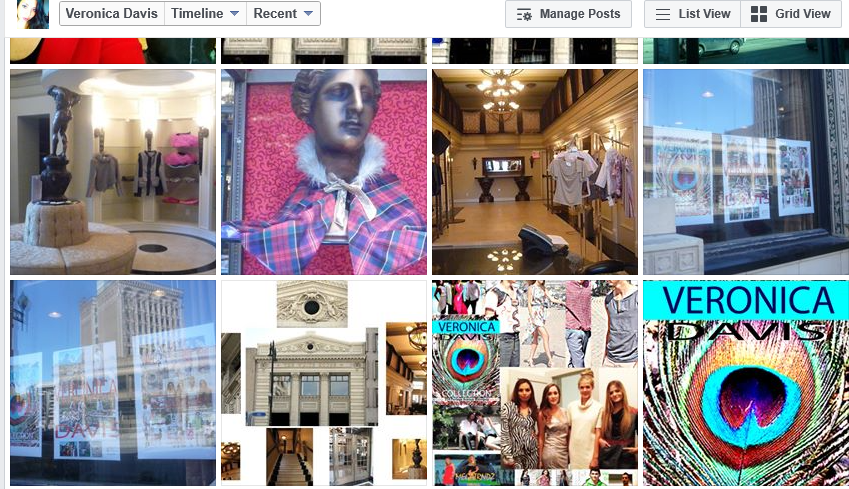
Task: Expand the Recent dropdown
Action: coord(284,14)
